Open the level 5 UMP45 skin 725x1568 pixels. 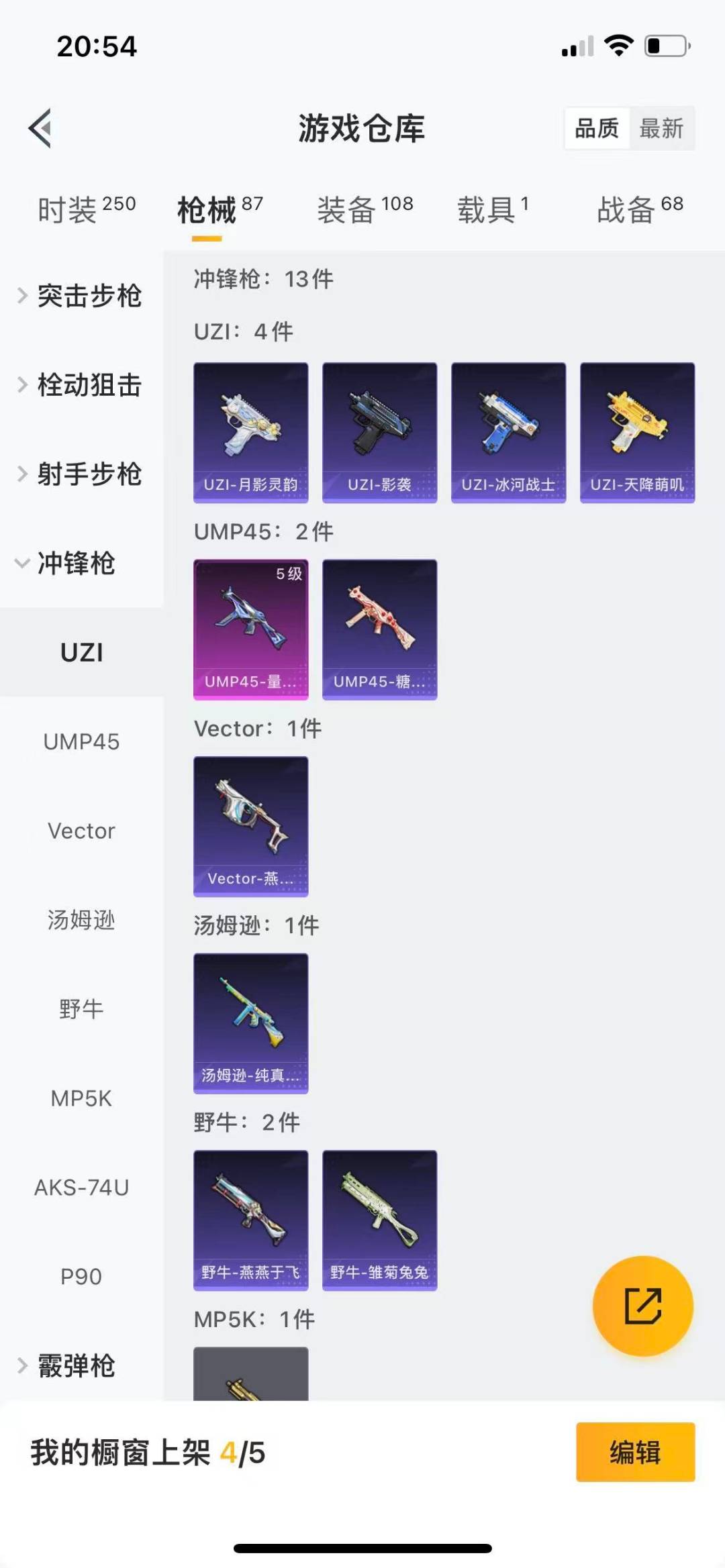pos(251,629)
